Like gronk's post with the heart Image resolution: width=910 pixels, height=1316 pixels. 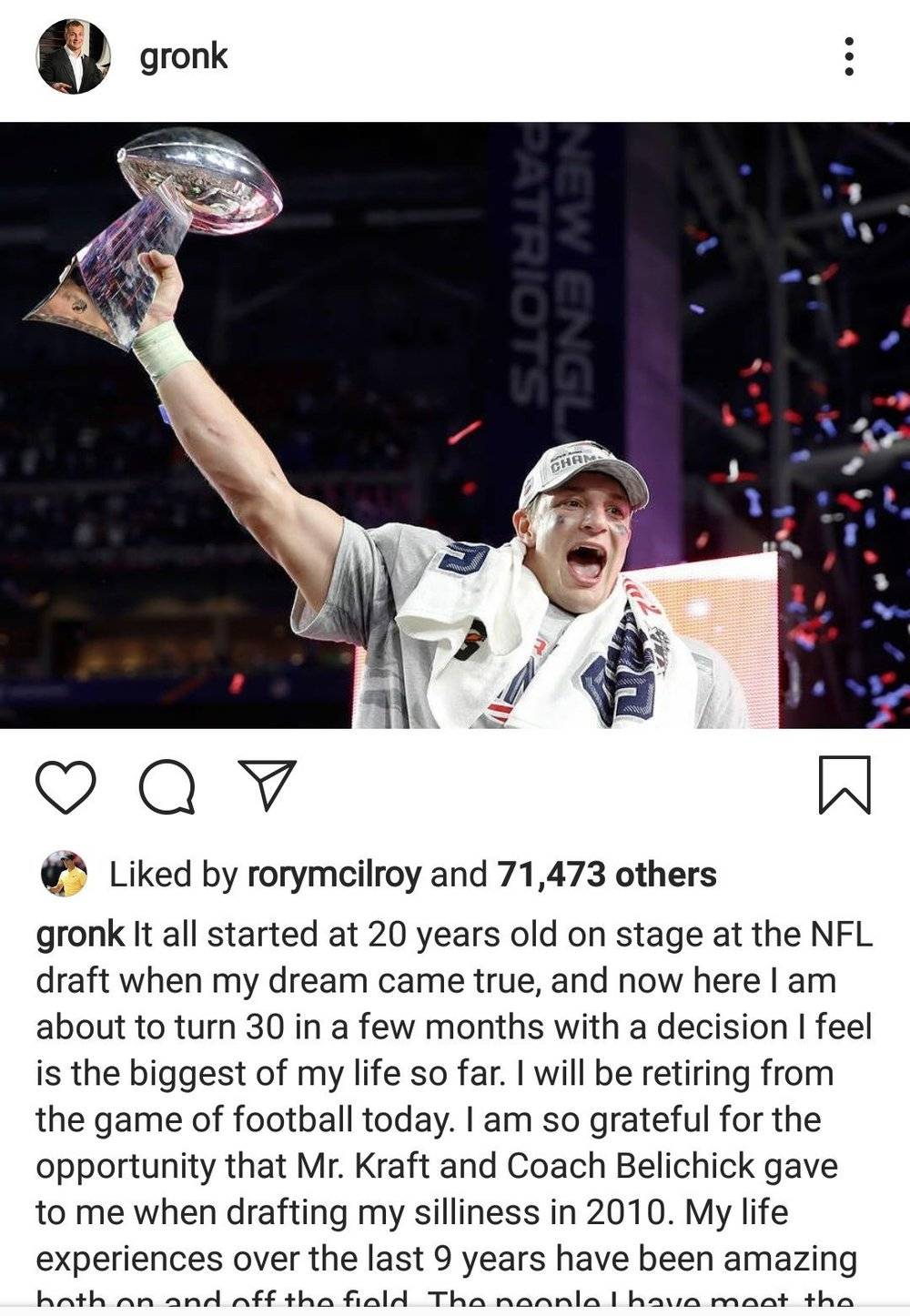tap(66, 787)
